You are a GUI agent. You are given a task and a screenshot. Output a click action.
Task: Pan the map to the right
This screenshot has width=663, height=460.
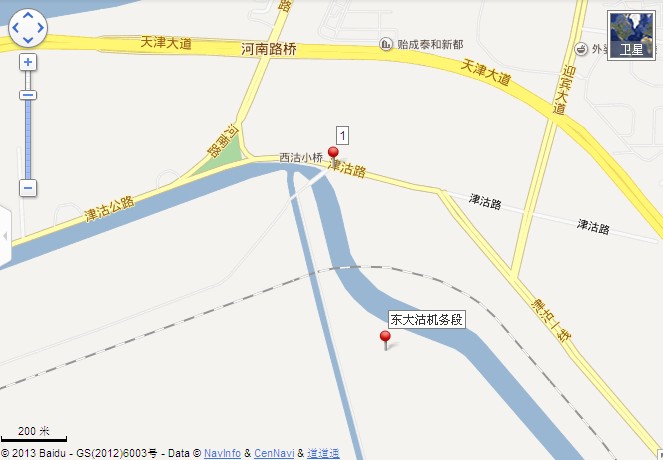coord(40,28)
